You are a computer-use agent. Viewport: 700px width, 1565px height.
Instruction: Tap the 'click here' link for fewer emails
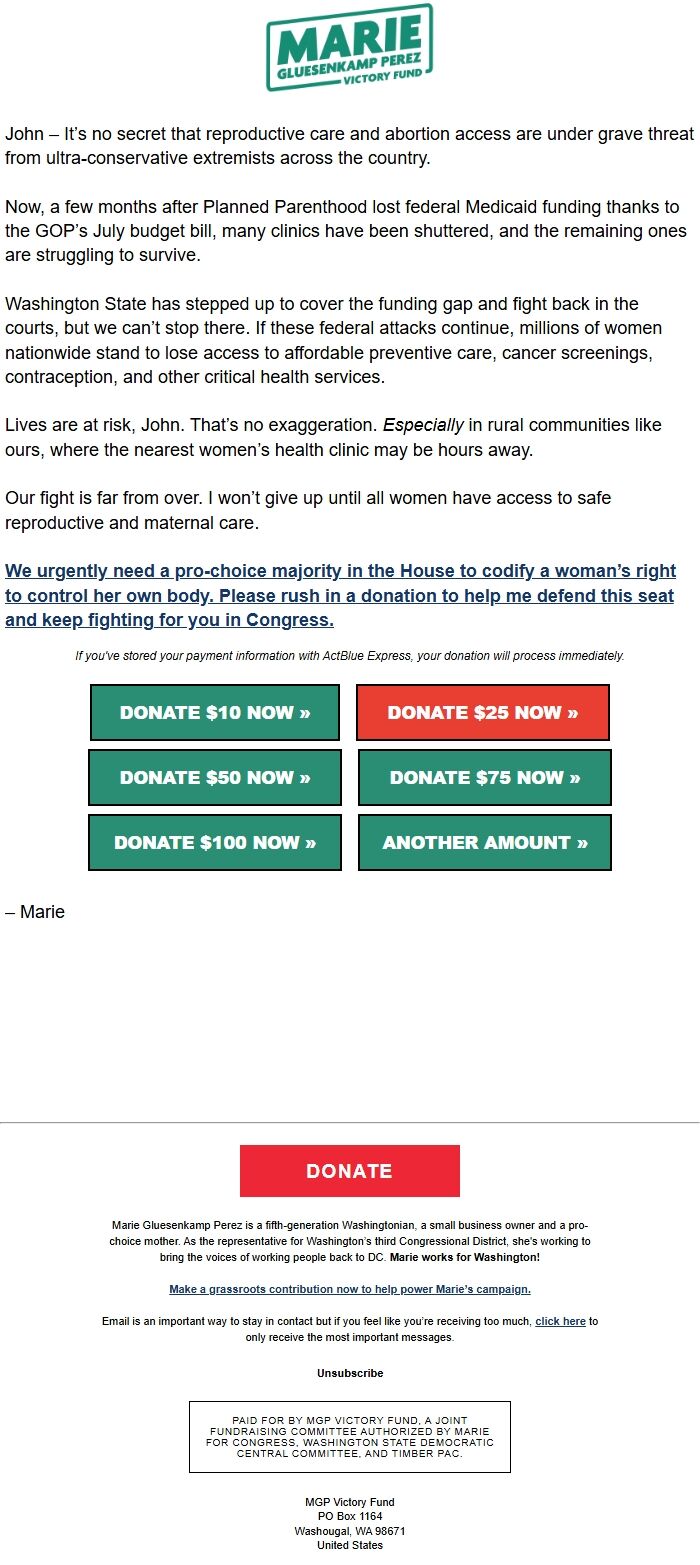point(560,1321)
